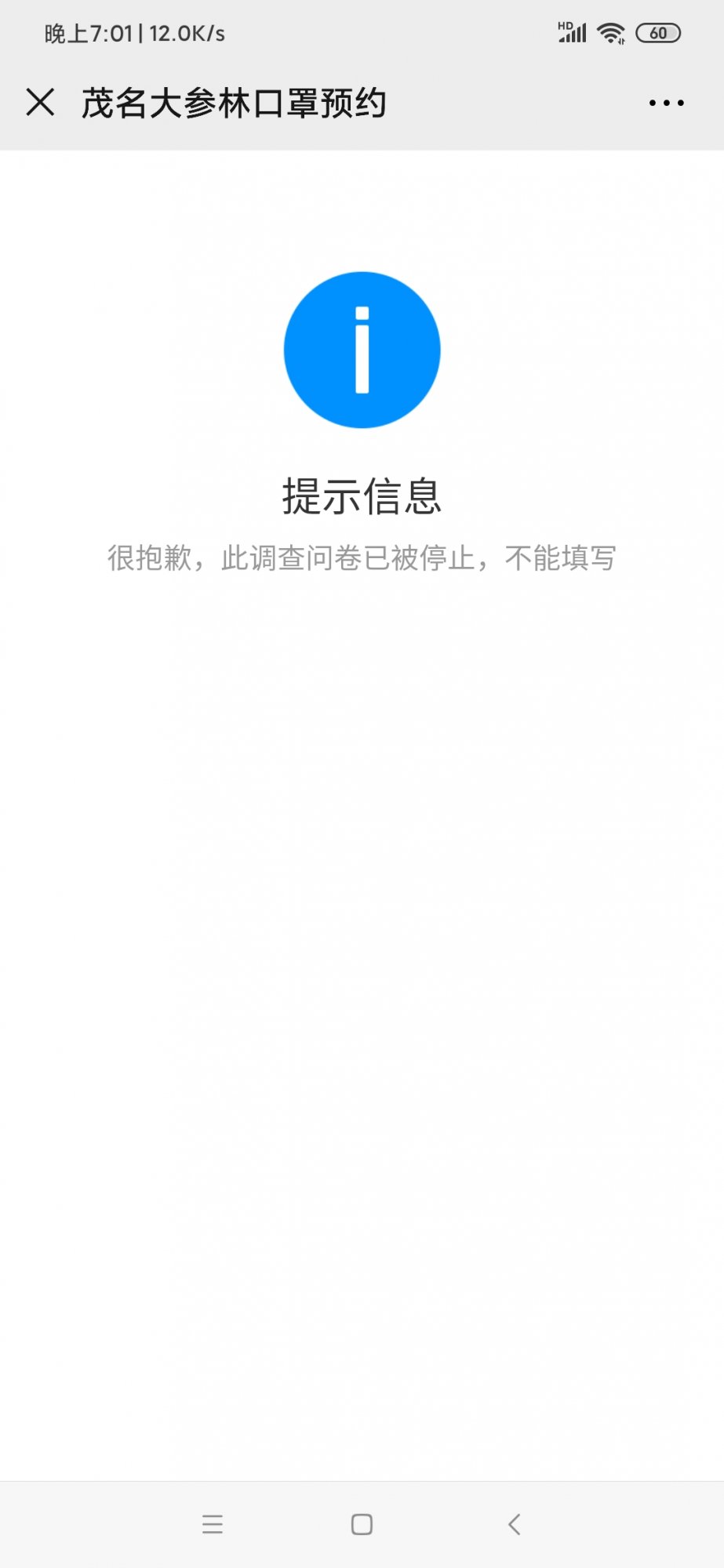
Task: Go back using system navigation
Action: (x=515, y=1524)
